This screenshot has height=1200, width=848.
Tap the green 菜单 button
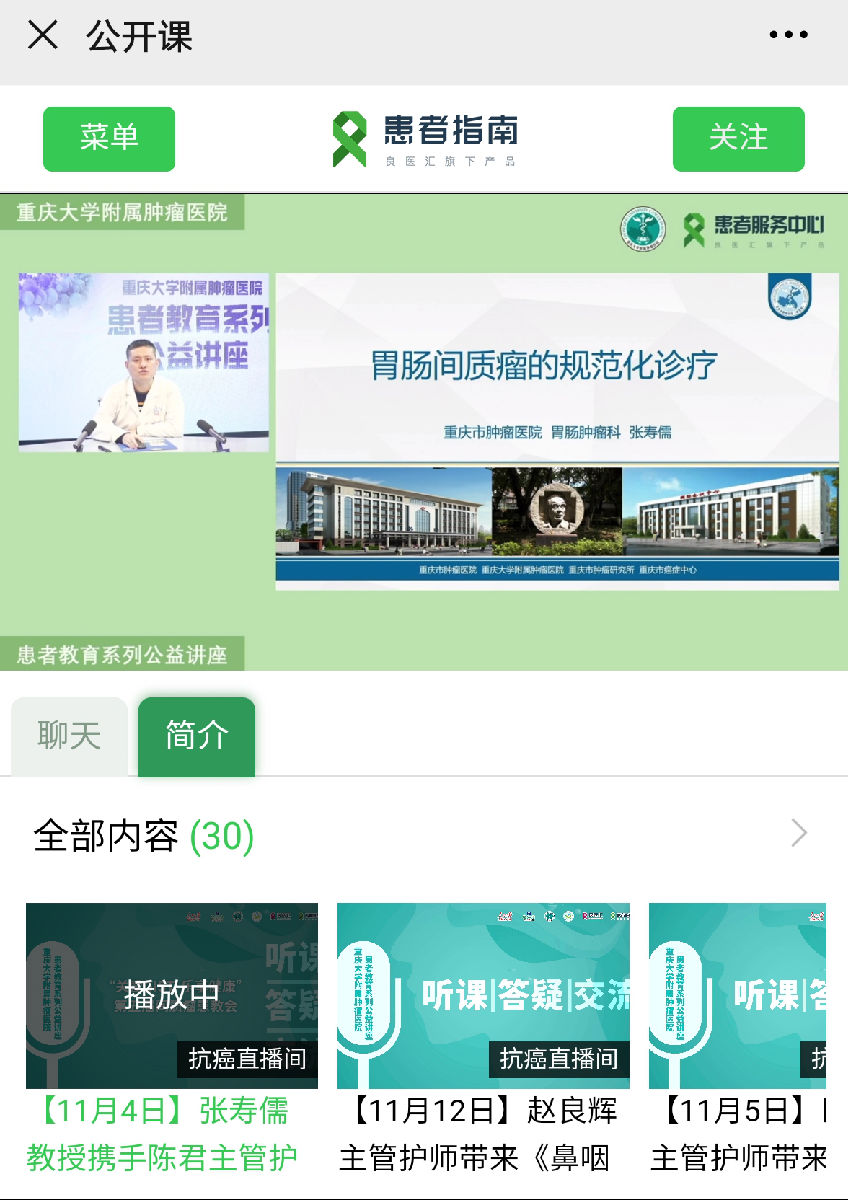[x=109, y=138]
